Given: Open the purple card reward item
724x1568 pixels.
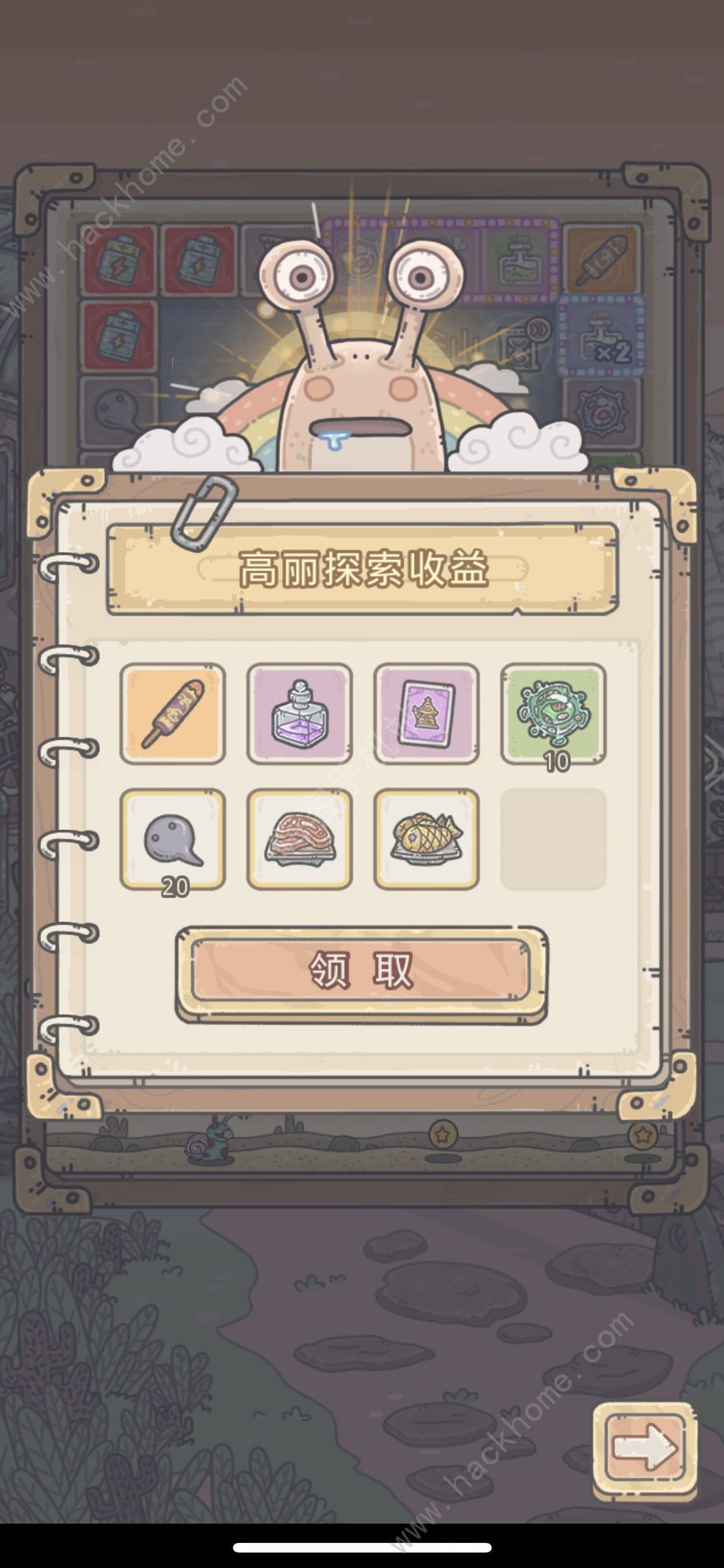Looking at the screenshot, I should pos(427,713).
